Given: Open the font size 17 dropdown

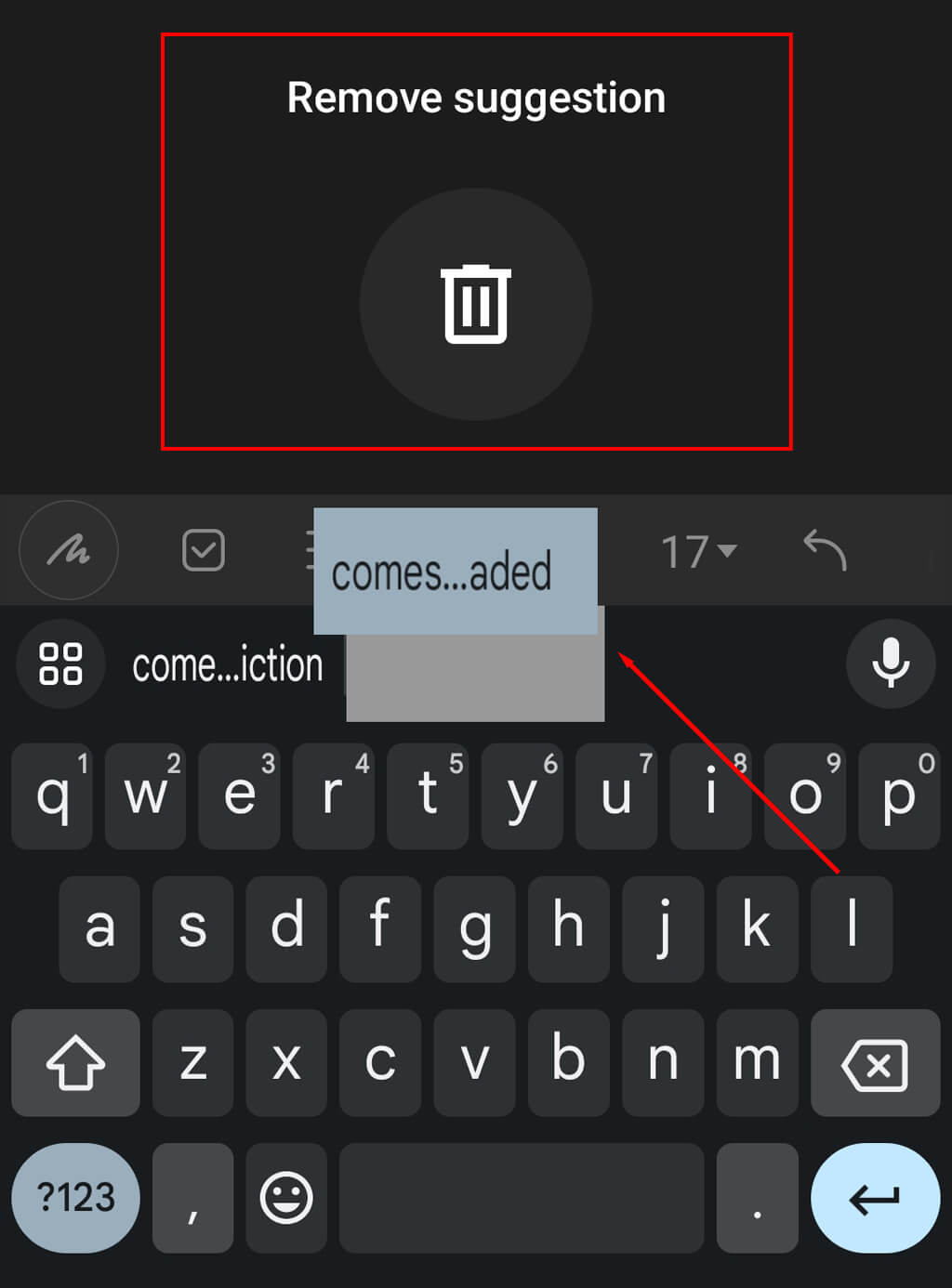Looking at the screenshot, I should 698,552.
